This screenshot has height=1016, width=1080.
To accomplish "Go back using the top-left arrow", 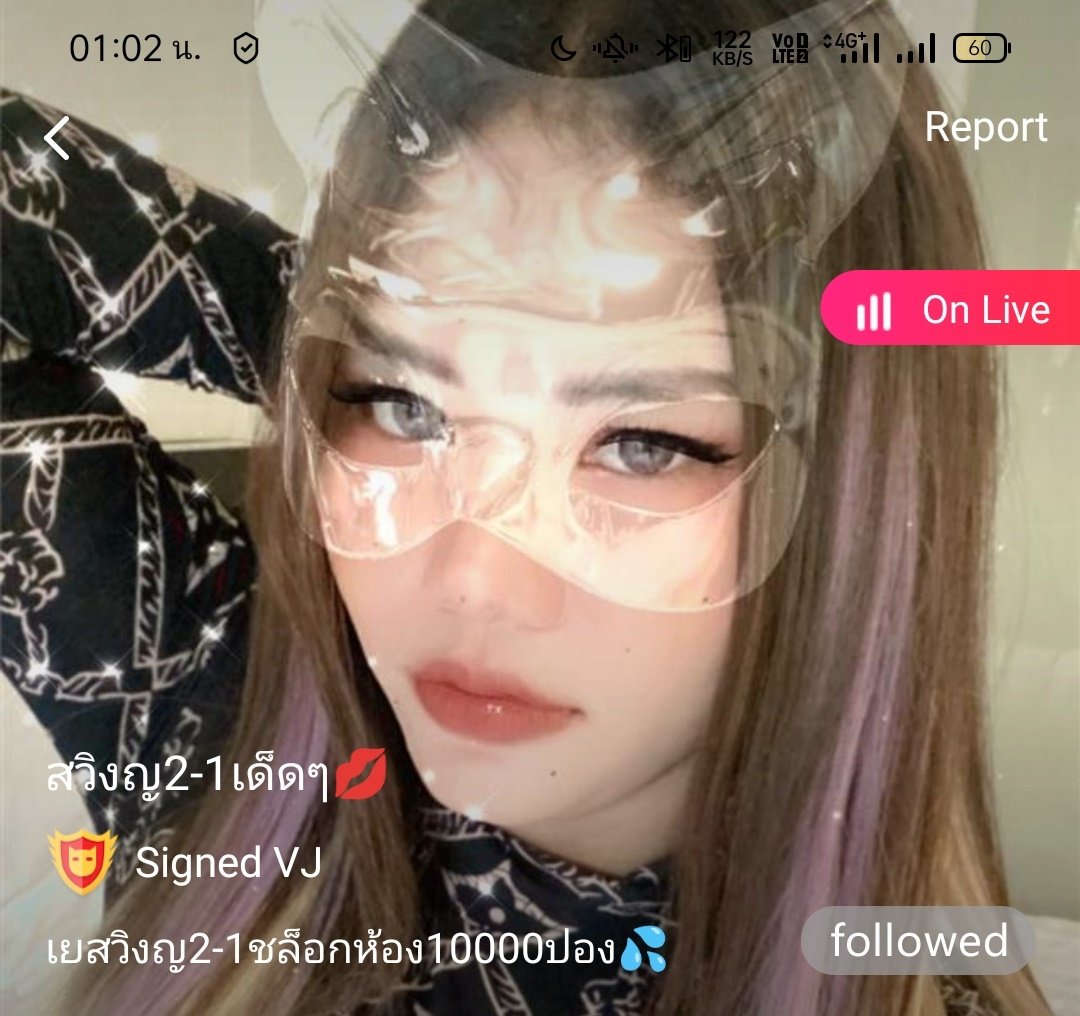I will click(x=58, y=138).
